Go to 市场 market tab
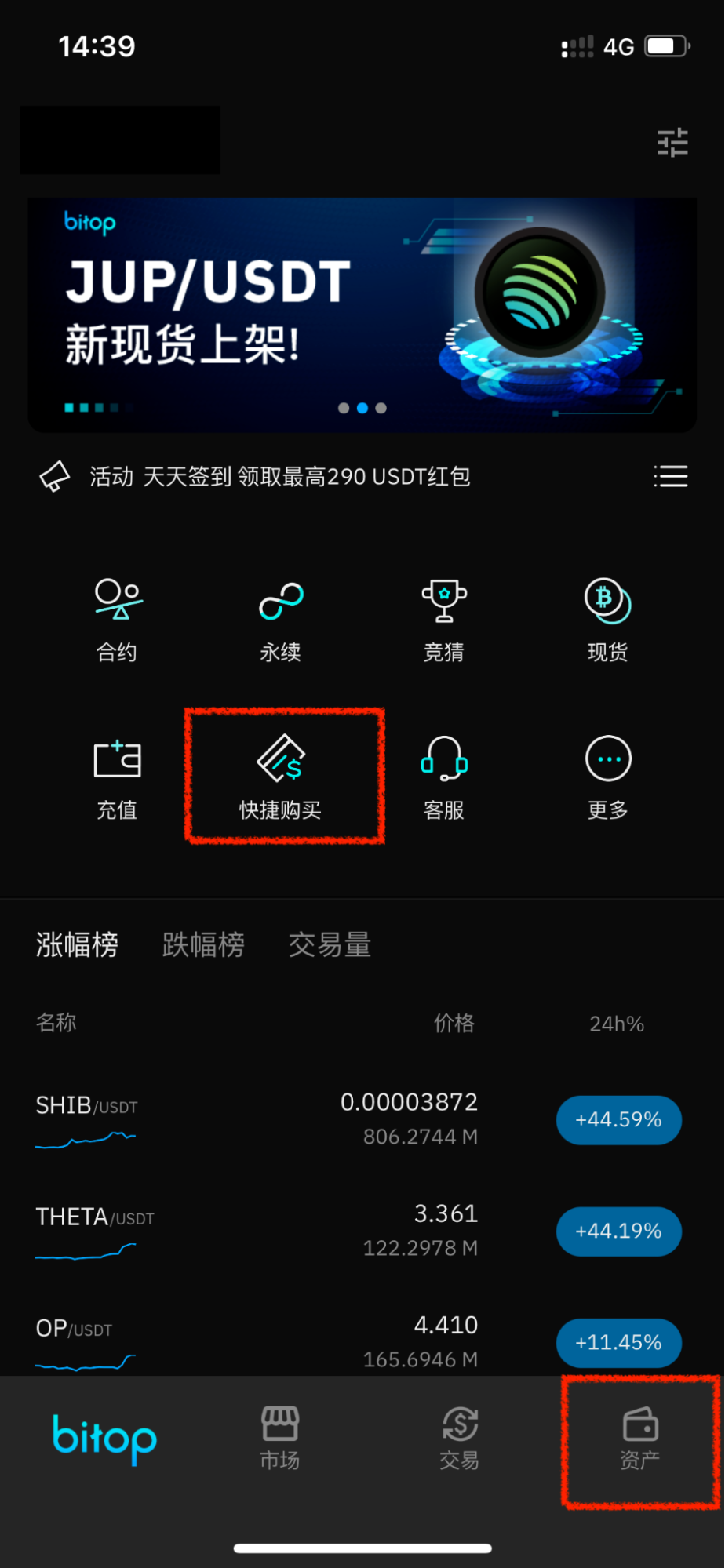Image resolution: width=725 pixels, height=1568 pixels. pyautogui.click(x=280, y=1438)
